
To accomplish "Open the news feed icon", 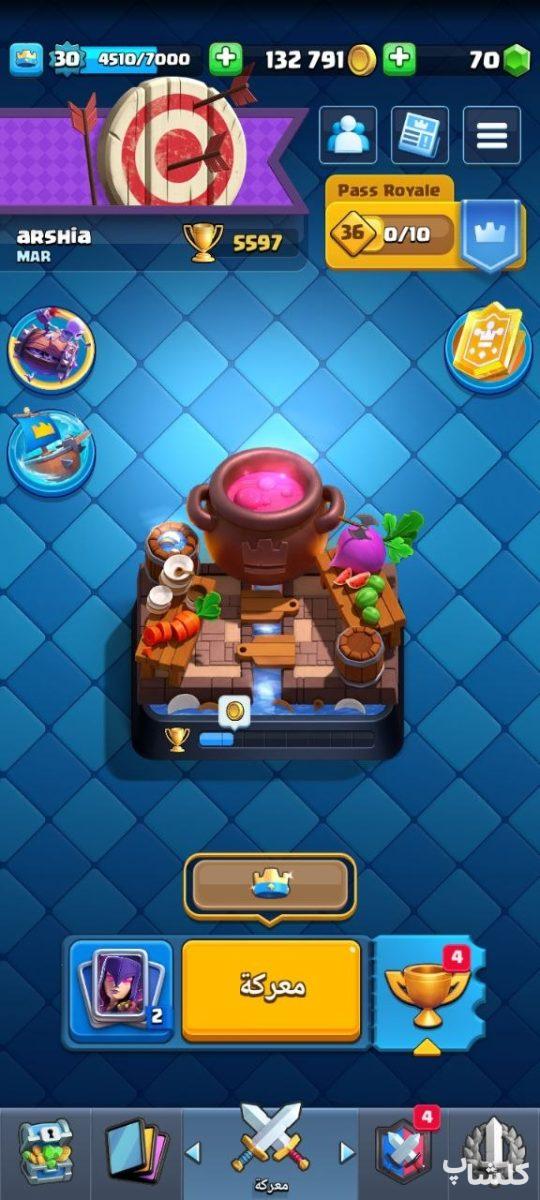I will (420, 135).
